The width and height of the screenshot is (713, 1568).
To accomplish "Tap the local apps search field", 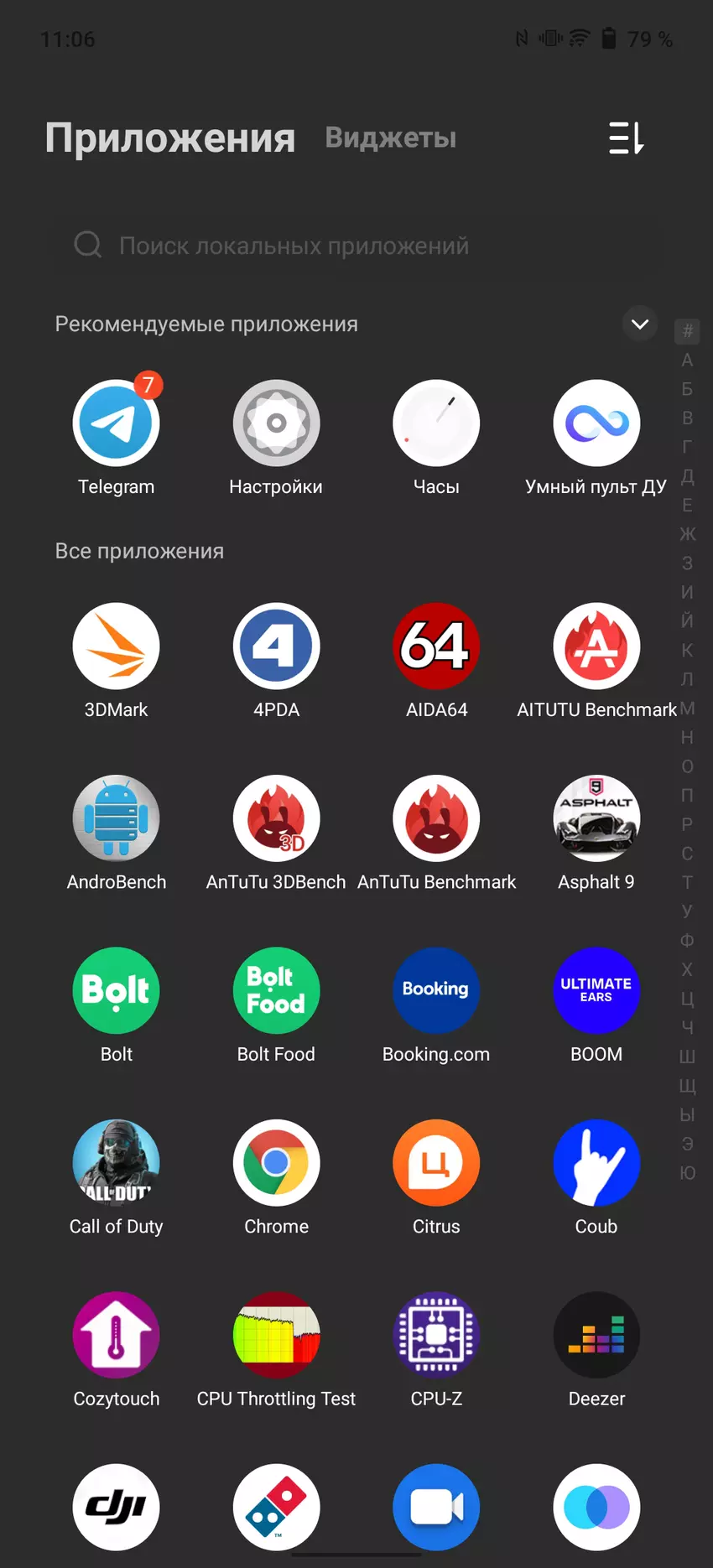I will (x=294, y=246).
